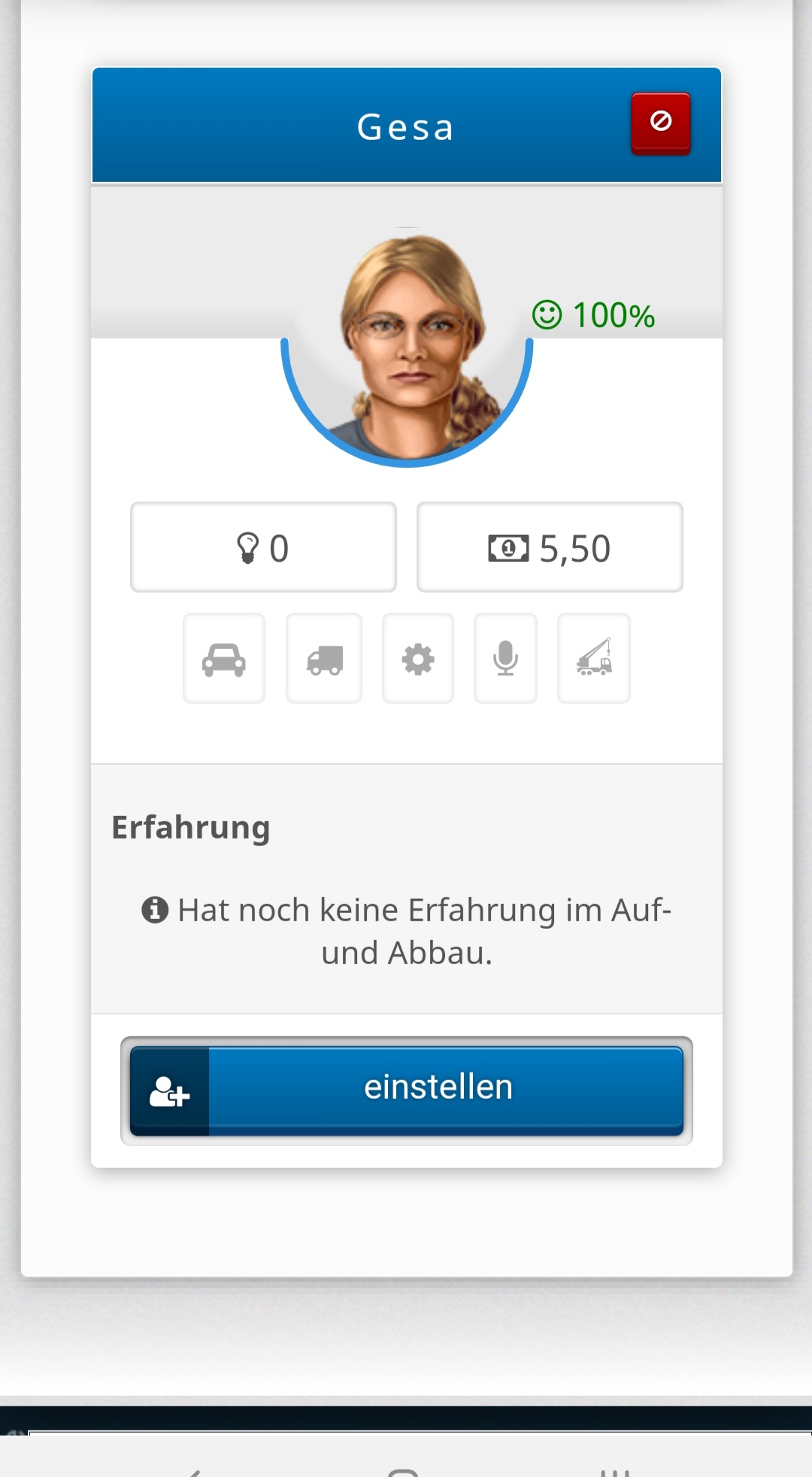Tap the red reject button next to Gesa
Viewport: 812px width, 1477px height.
660,123
